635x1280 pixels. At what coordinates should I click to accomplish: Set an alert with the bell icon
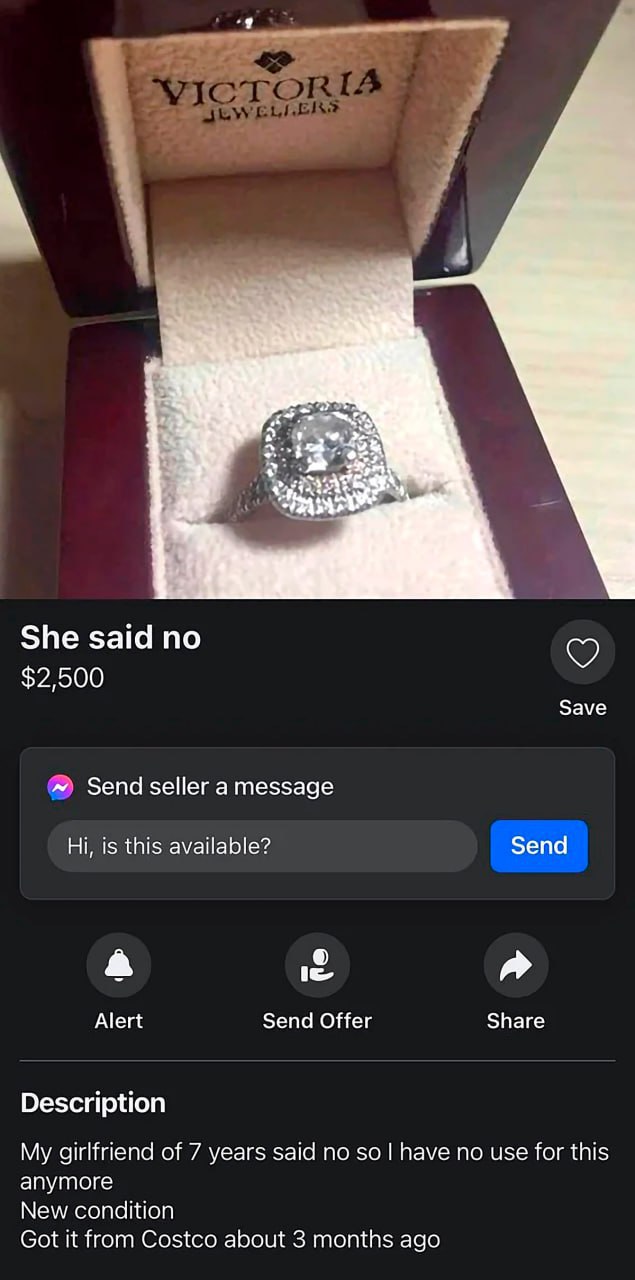coord(119,966)
